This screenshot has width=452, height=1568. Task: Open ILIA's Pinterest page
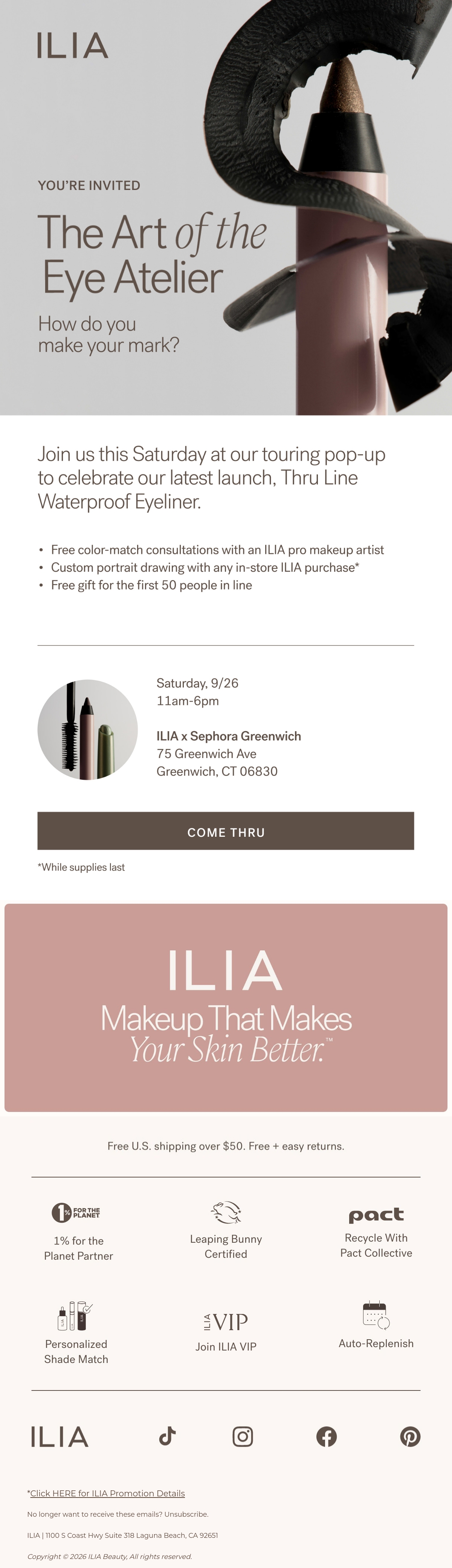pyautogui.click(x=410, y=1436)
